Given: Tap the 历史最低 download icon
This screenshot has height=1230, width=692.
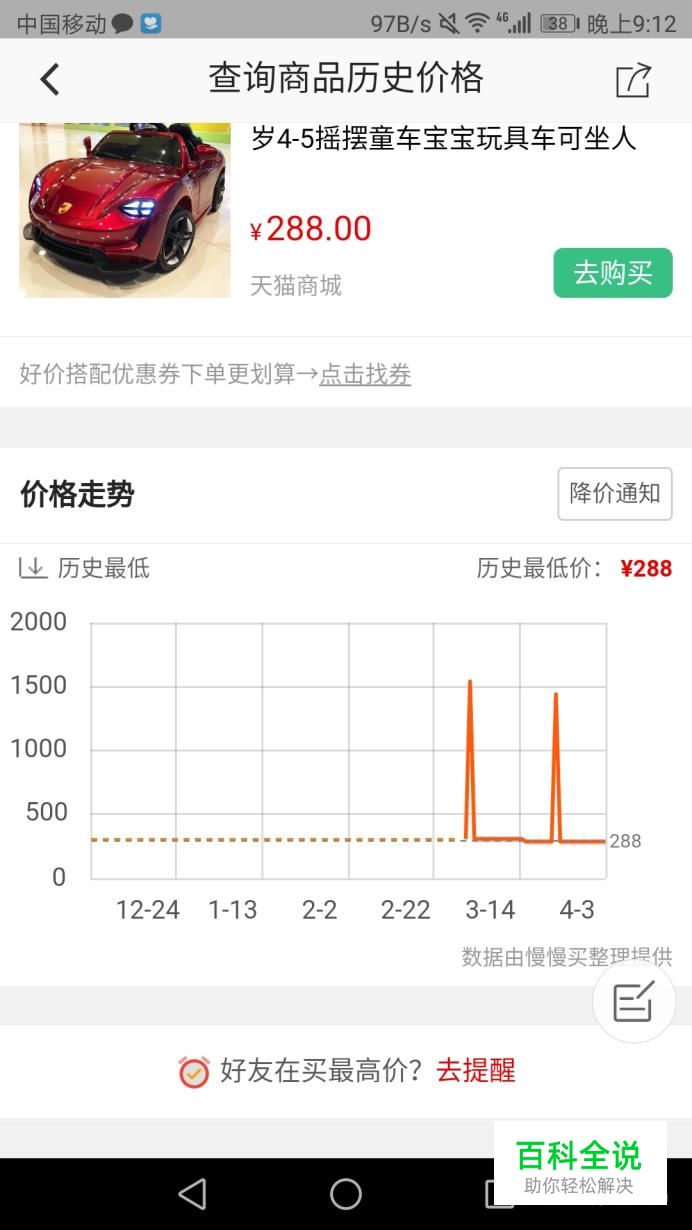Looking at the screenshot, I should [x=33, y=569].
